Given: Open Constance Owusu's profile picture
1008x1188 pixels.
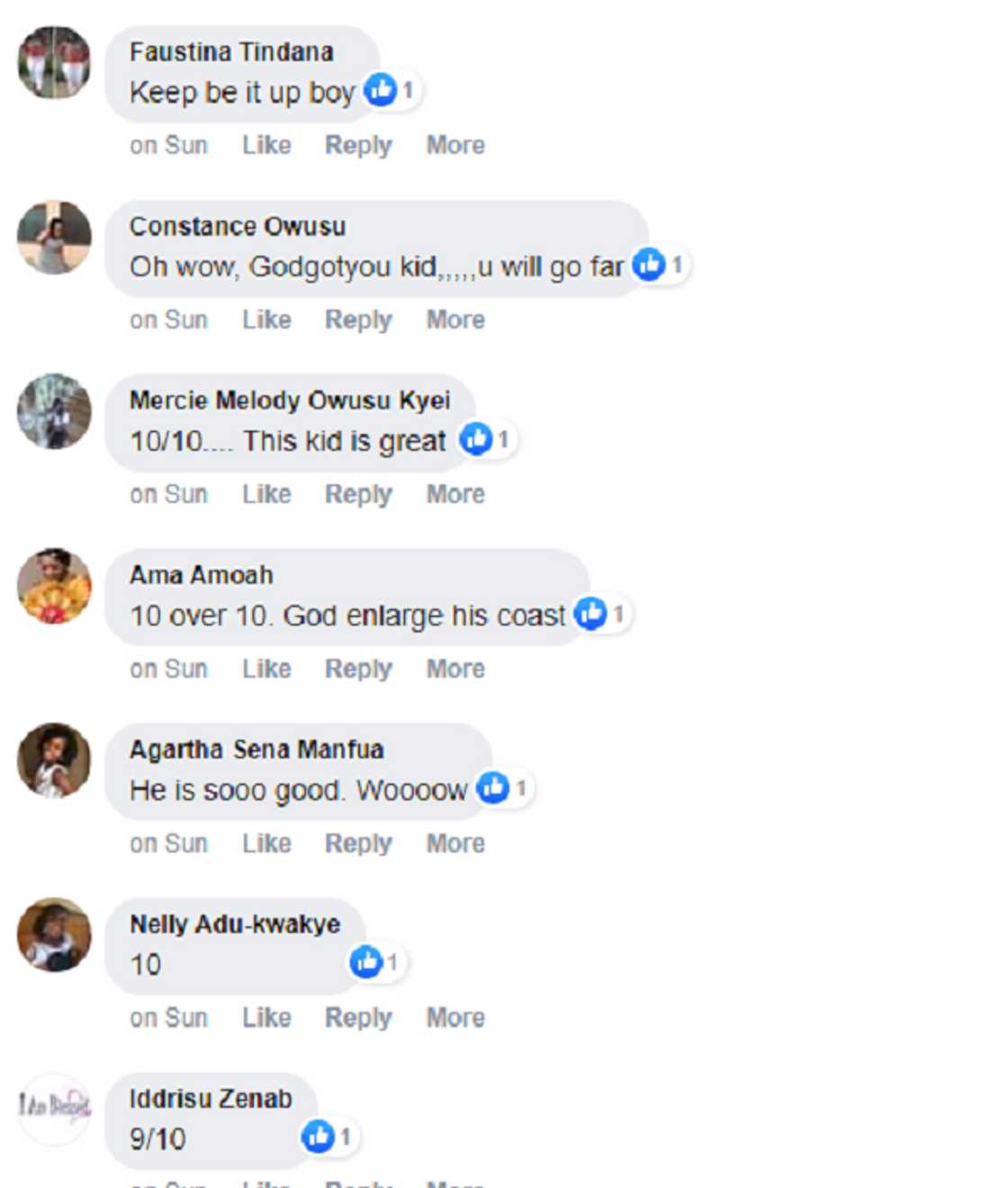Looking at the screenshot, I should [54, 238].
